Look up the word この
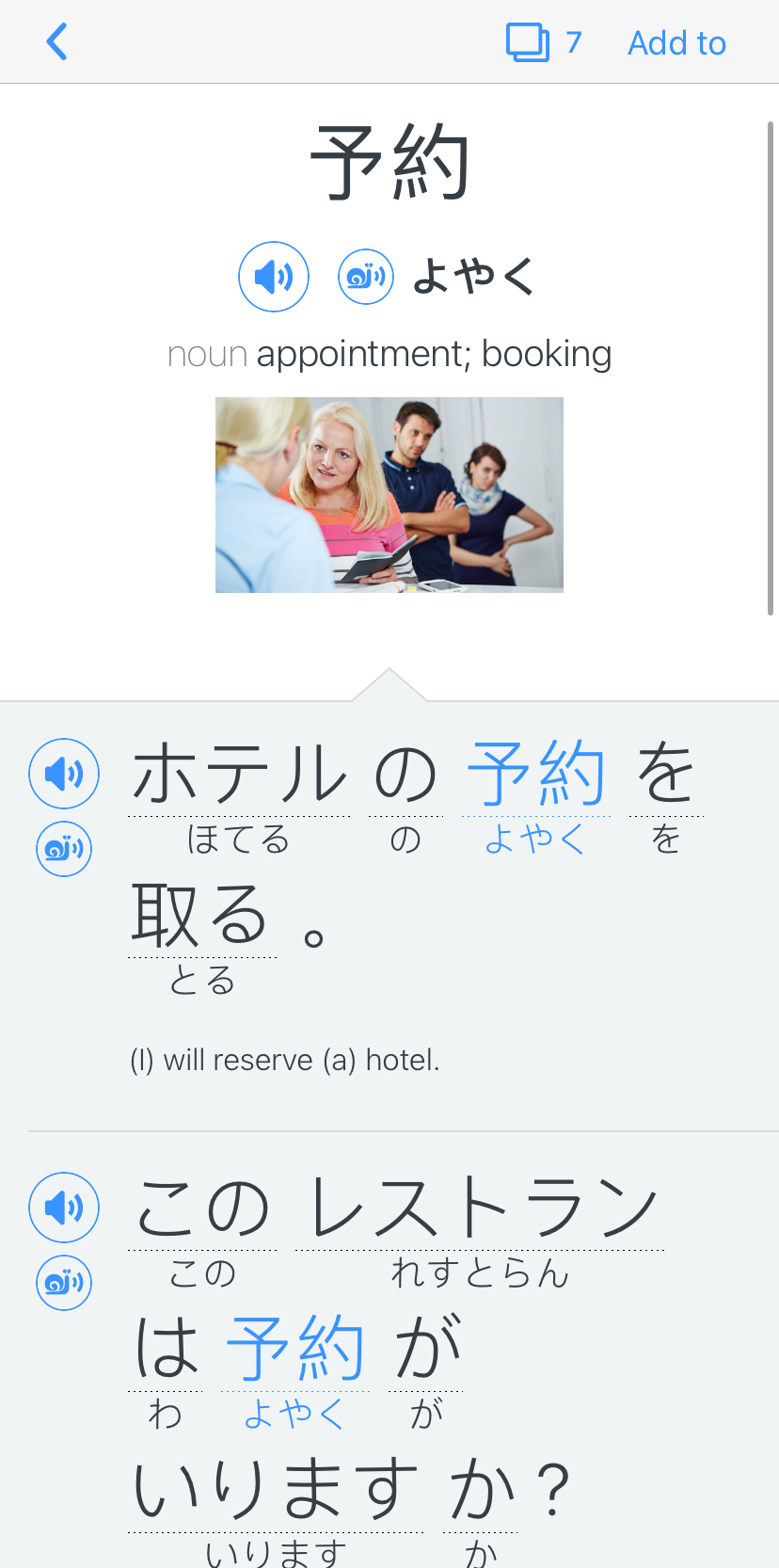Image resolution: width=779 pixels, height=1568 pixels. coord(202,1208)
